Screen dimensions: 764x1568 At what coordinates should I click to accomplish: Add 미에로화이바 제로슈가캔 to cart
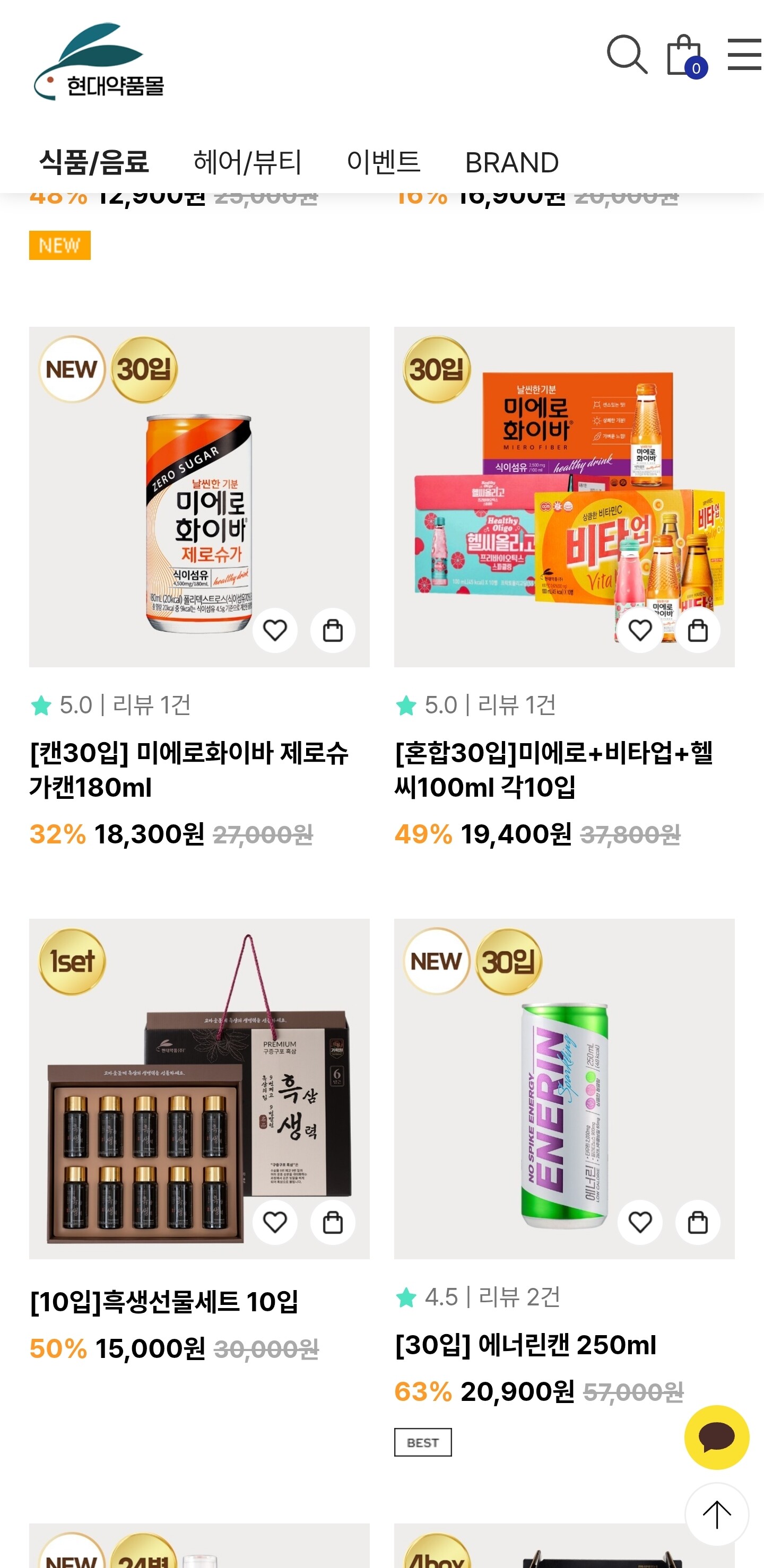tap(333, 630)
